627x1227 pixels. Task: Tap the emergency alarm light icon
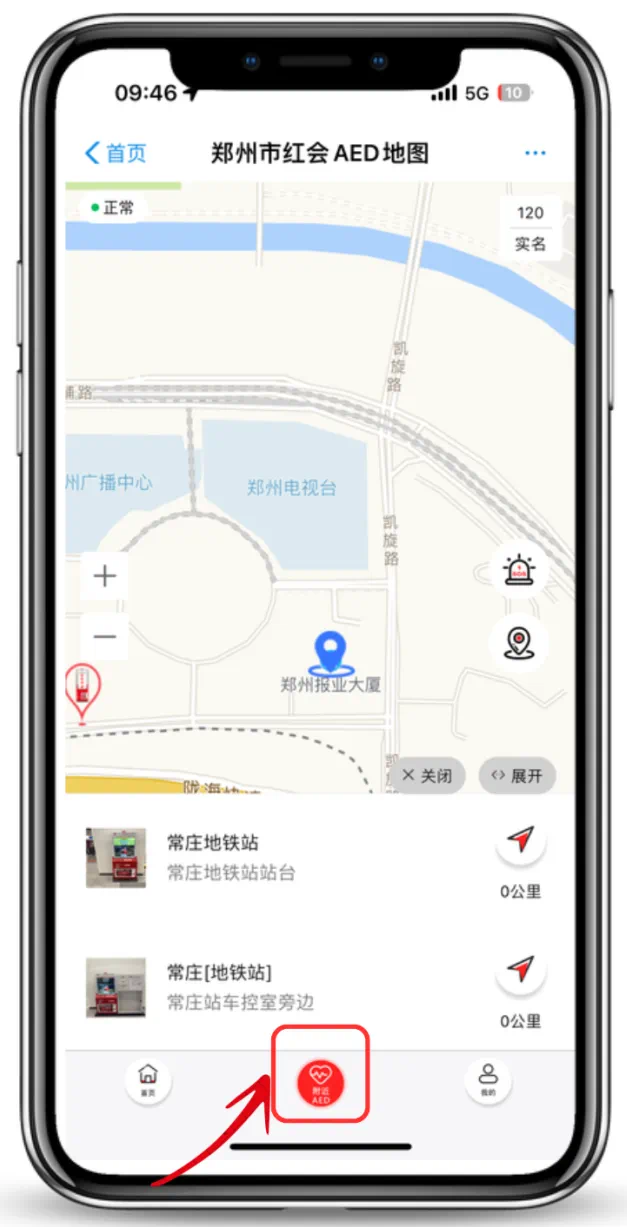[518, 572]
